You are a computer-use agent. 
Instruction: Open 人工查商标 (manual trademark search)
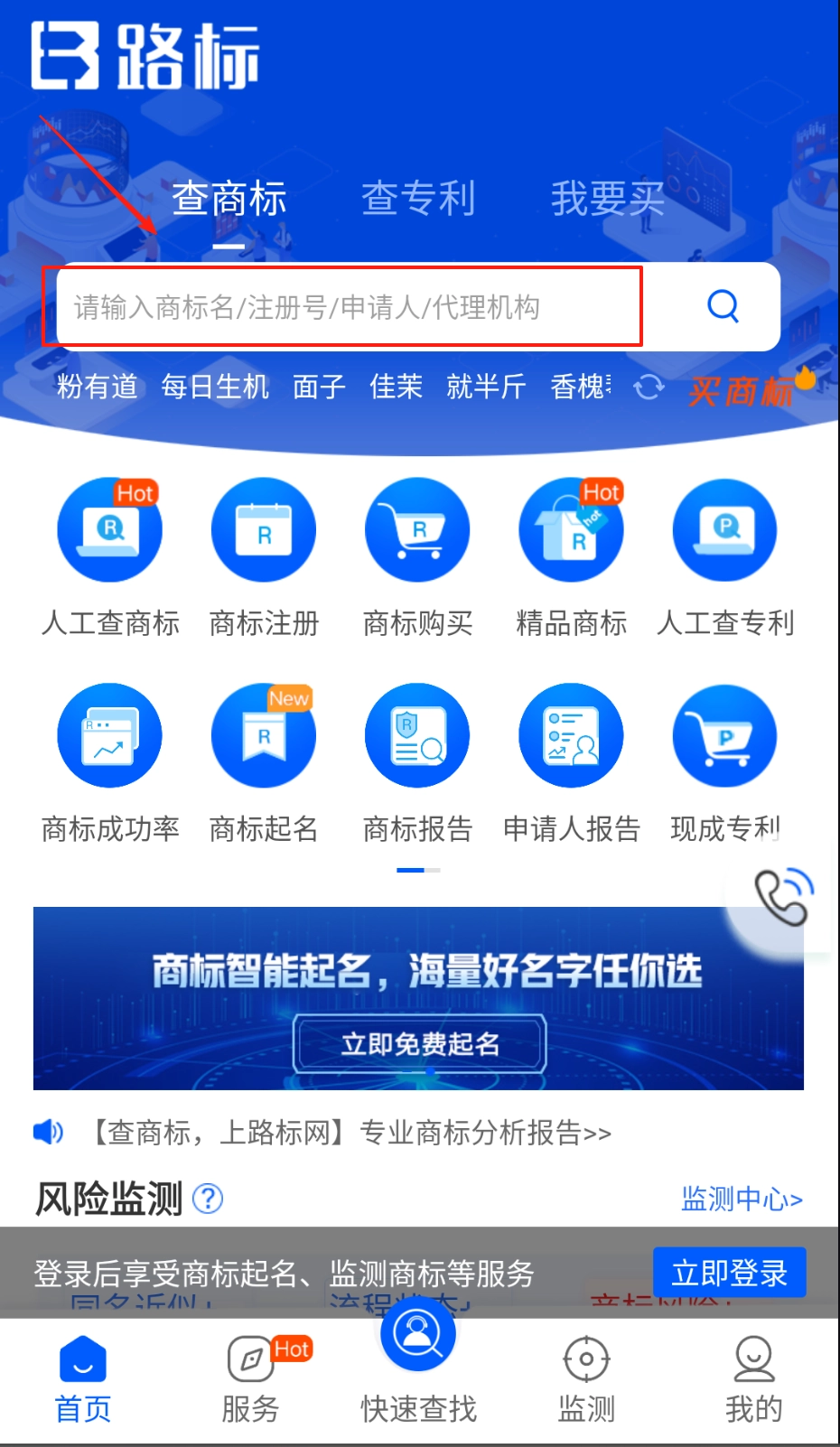point(109,530)
